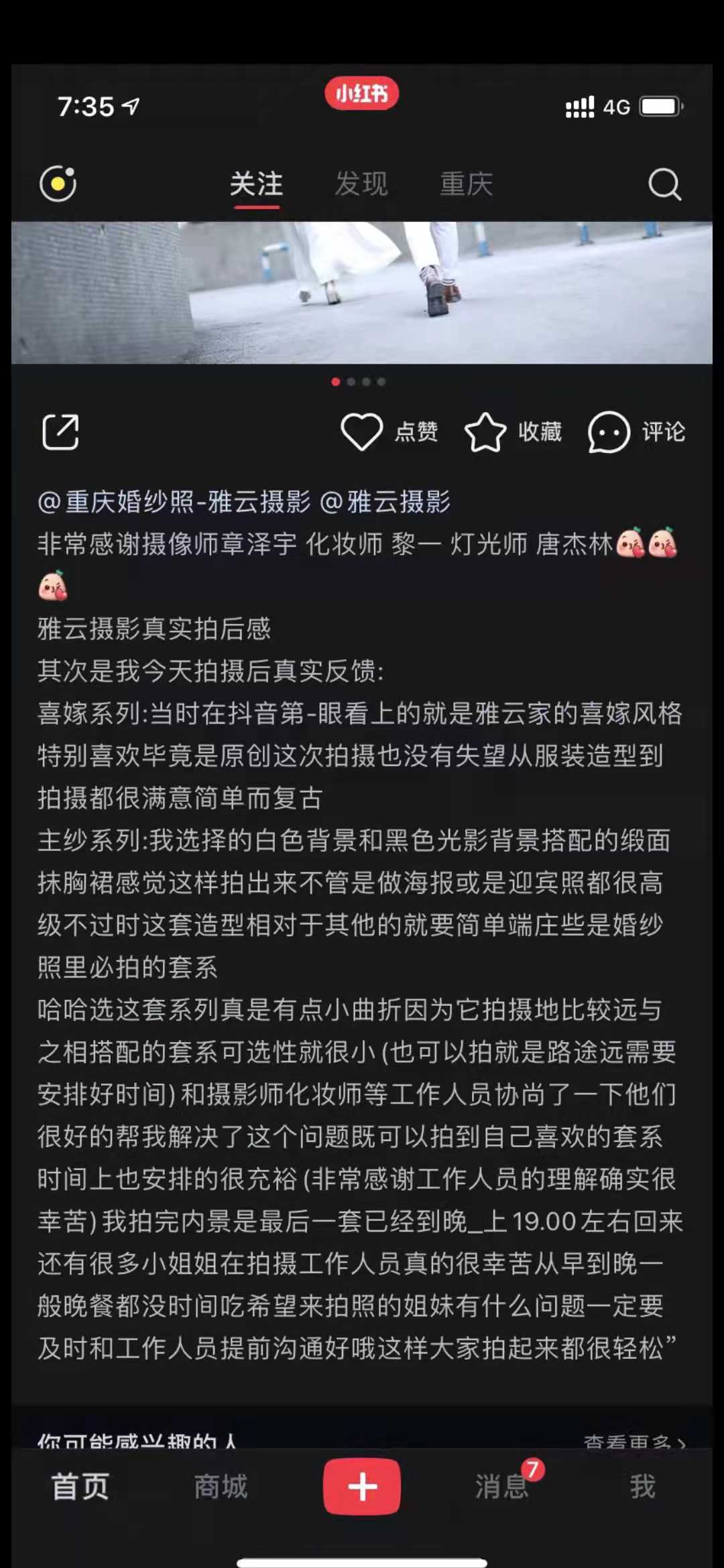Screen dimensions: 724x1568
Task: Share this post
Action: 60,432
